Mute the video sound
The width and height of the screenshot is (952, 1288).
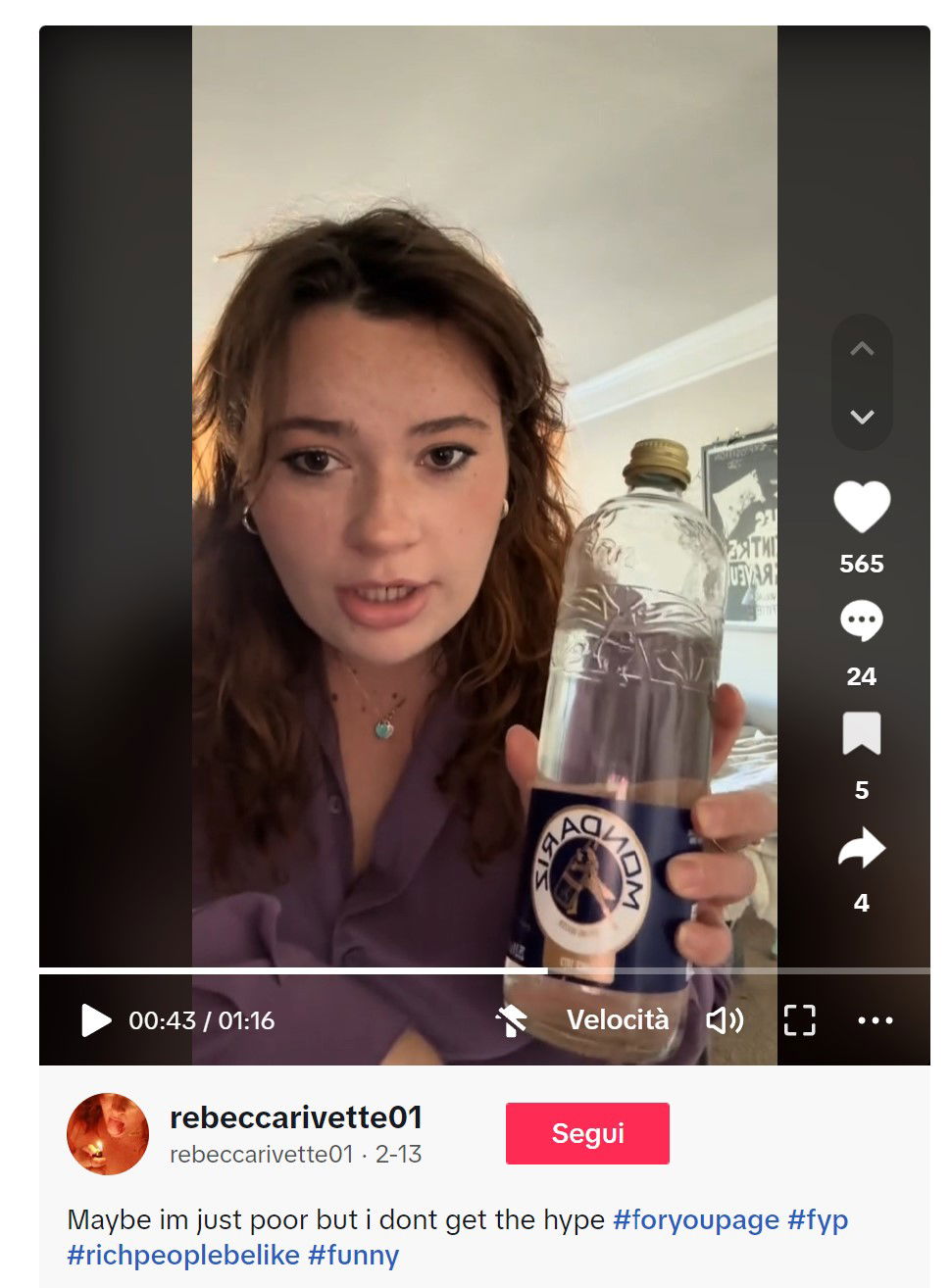(x=725, y=1020)
